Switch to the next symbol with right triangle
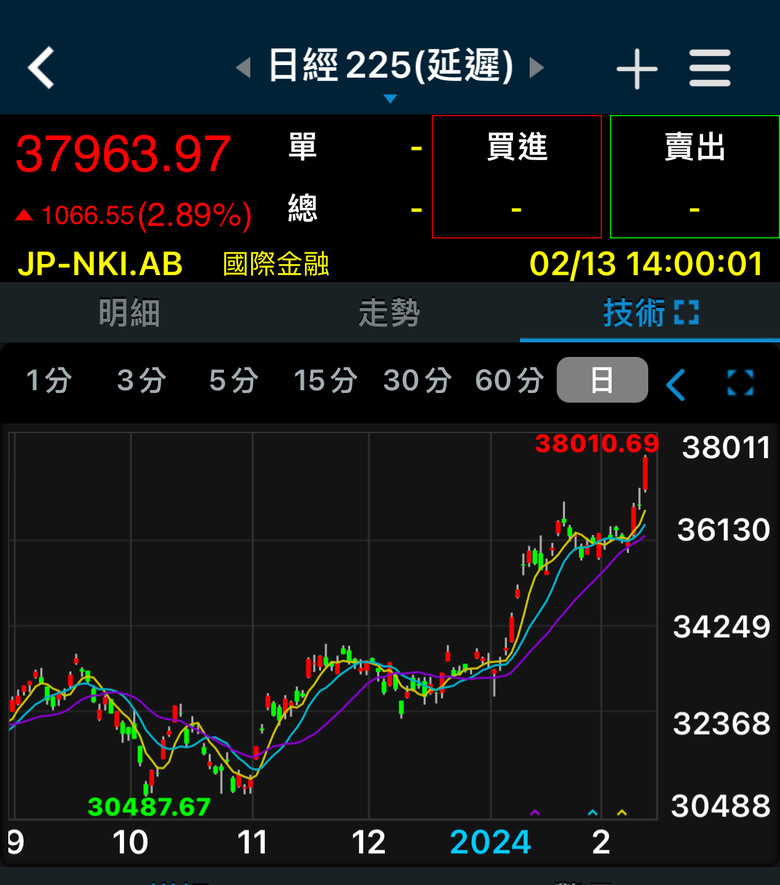 (537, 67)
